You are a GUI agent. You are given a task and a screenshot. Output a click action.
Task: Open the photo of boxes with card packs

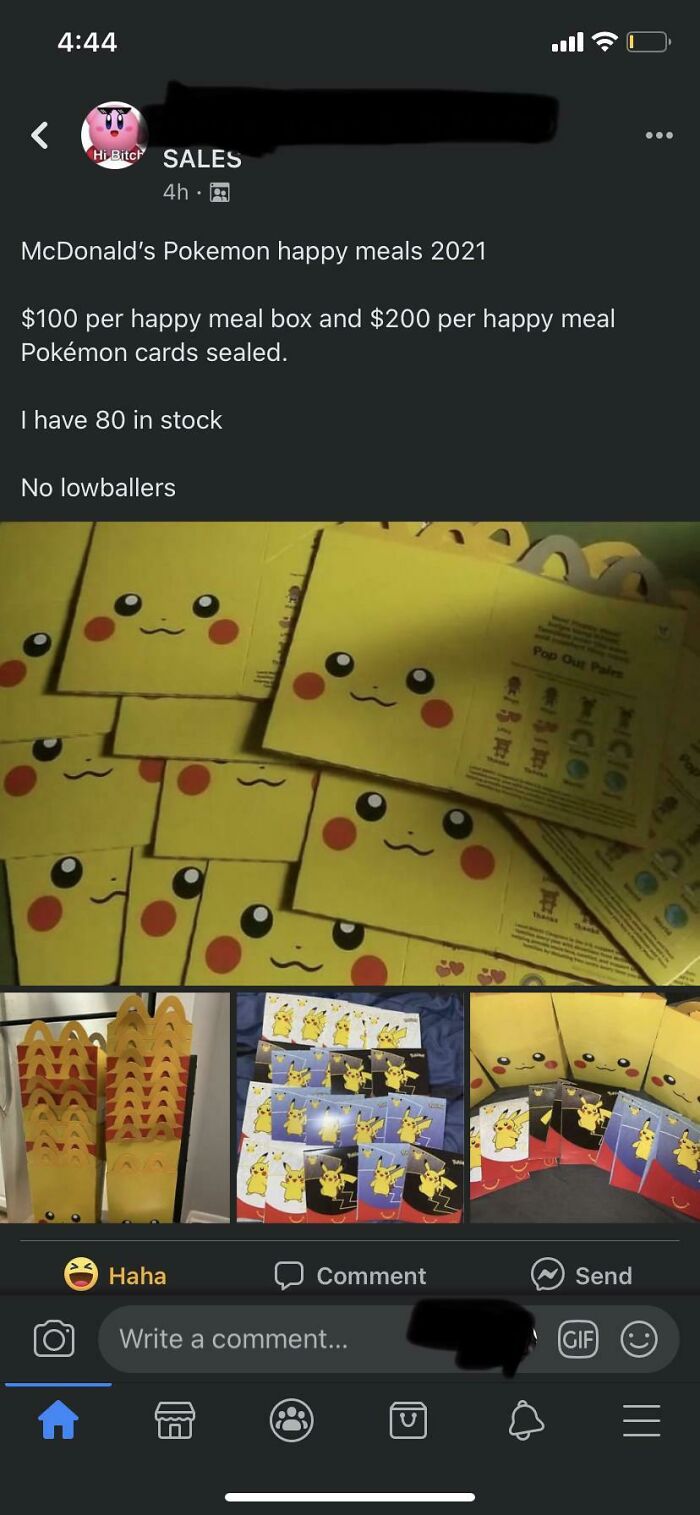click(x=585, y=1107)
